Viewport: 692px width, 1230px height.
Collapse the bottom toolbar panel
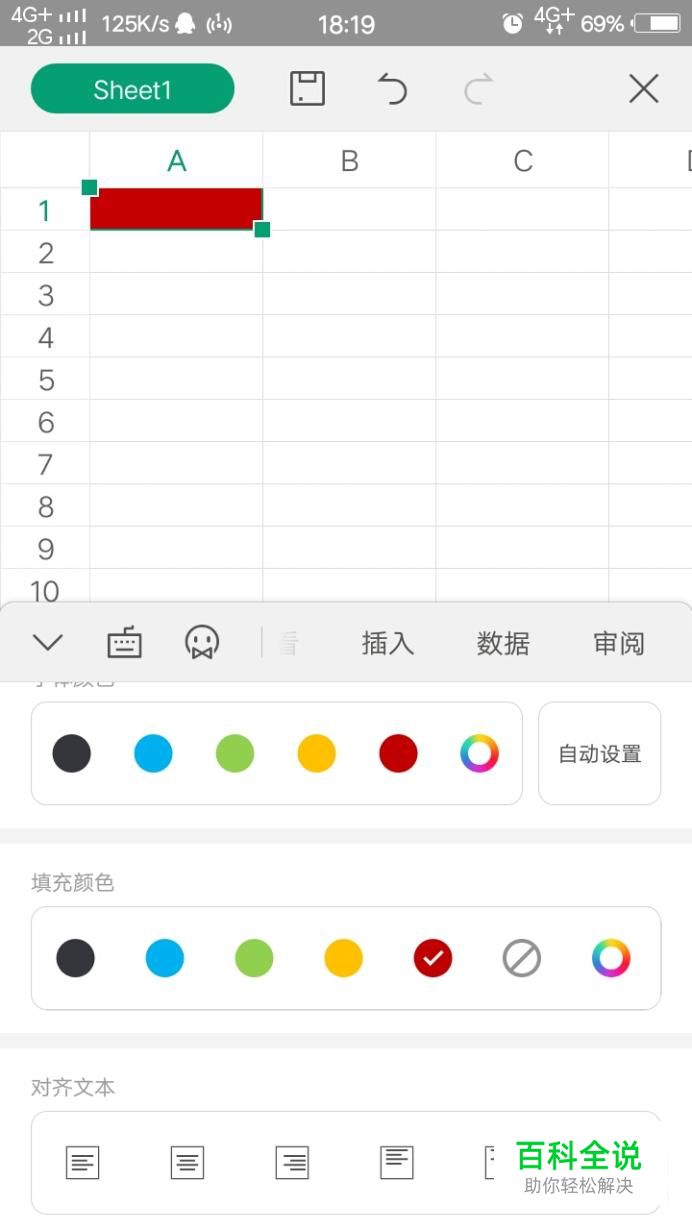pos(48,642)
